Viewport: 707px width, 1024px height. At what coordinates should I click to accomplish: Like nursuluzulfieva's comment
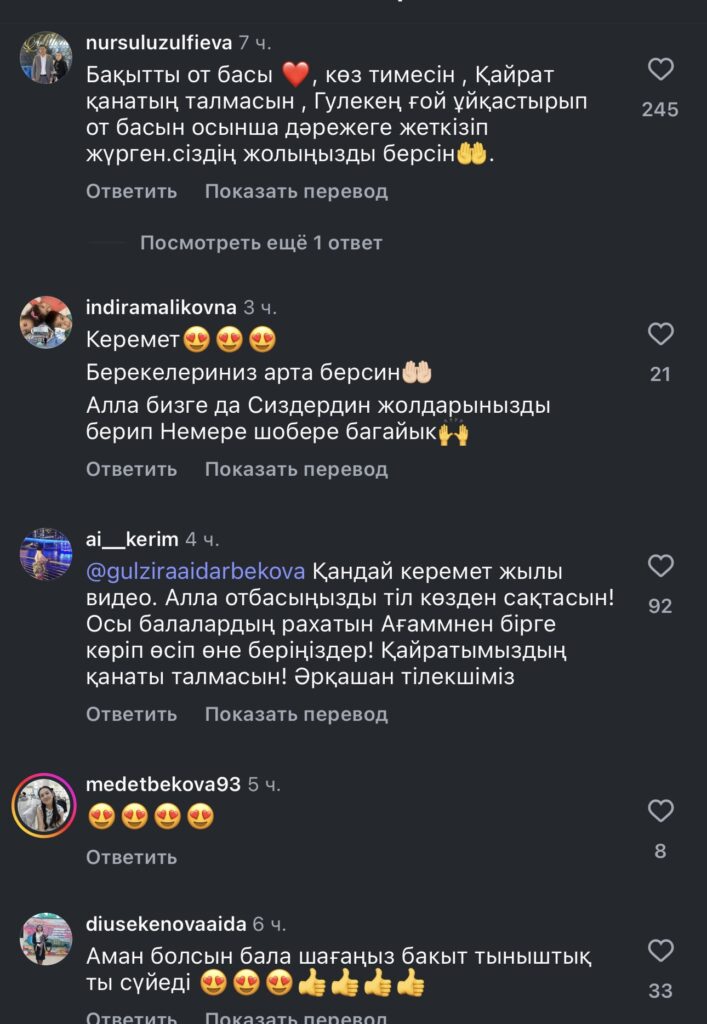[660, 69]
